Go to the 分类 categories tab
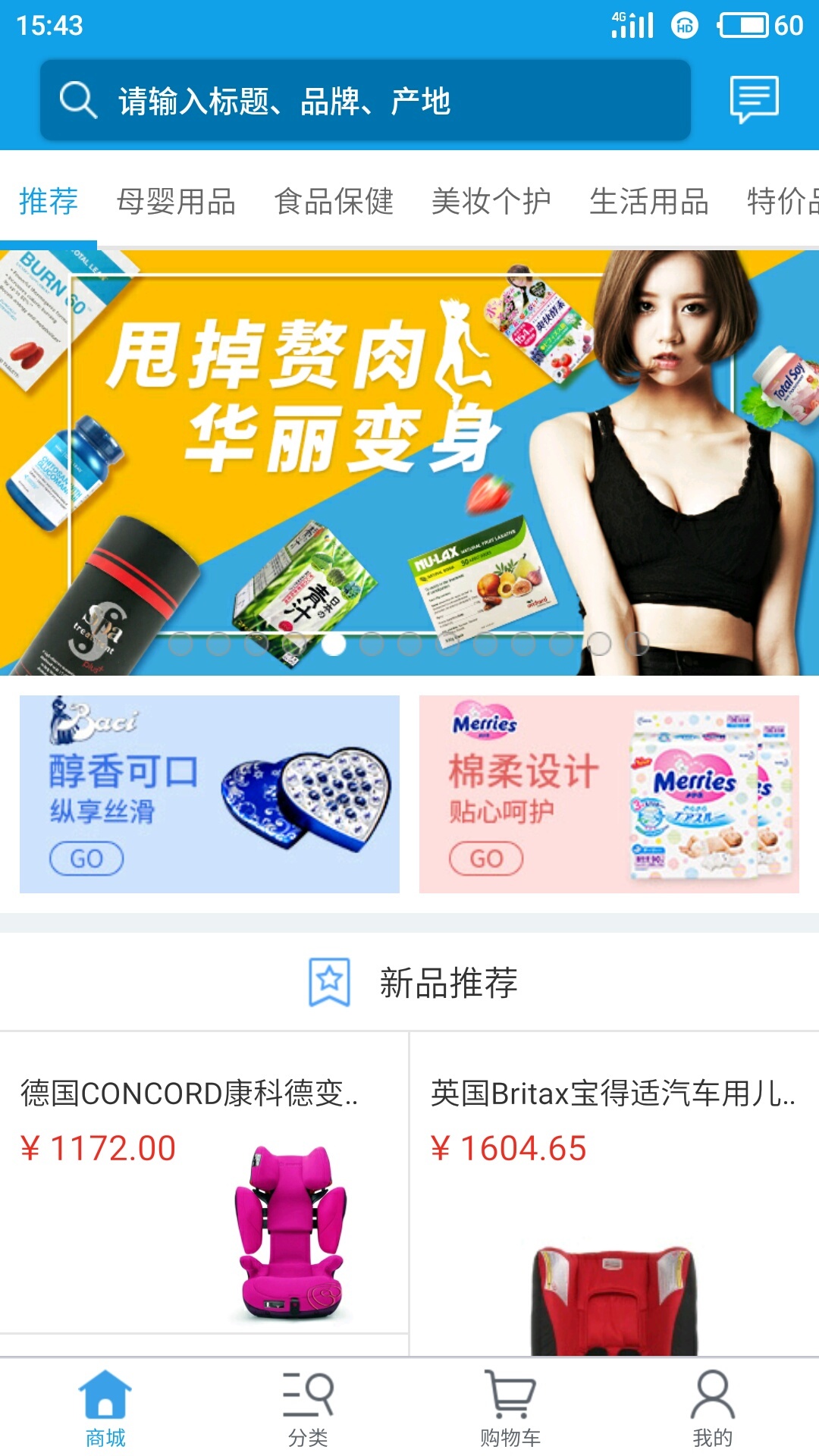819x1456 pixels. coord(308,1407)
